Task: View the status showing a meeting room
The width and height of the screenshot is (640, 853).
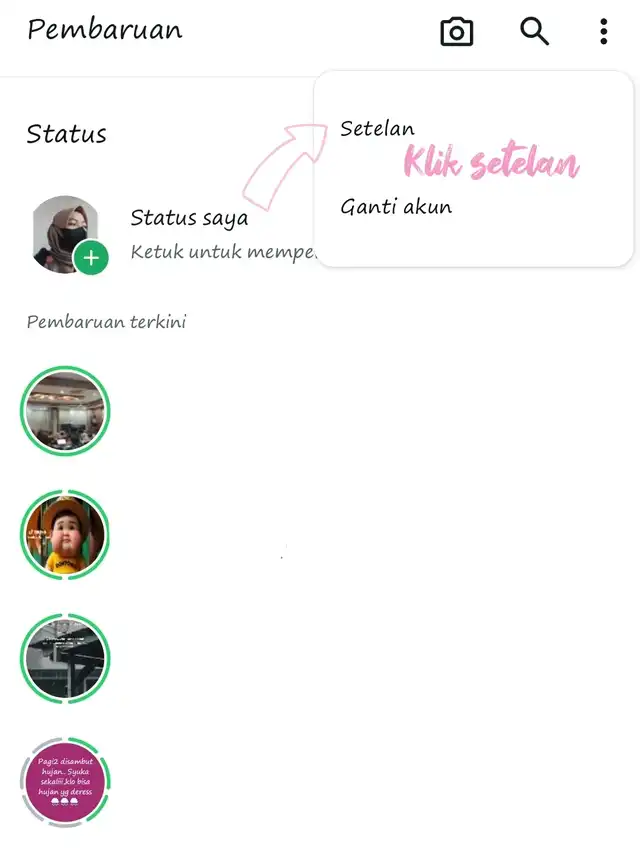Action: click(x=65, y=411)
